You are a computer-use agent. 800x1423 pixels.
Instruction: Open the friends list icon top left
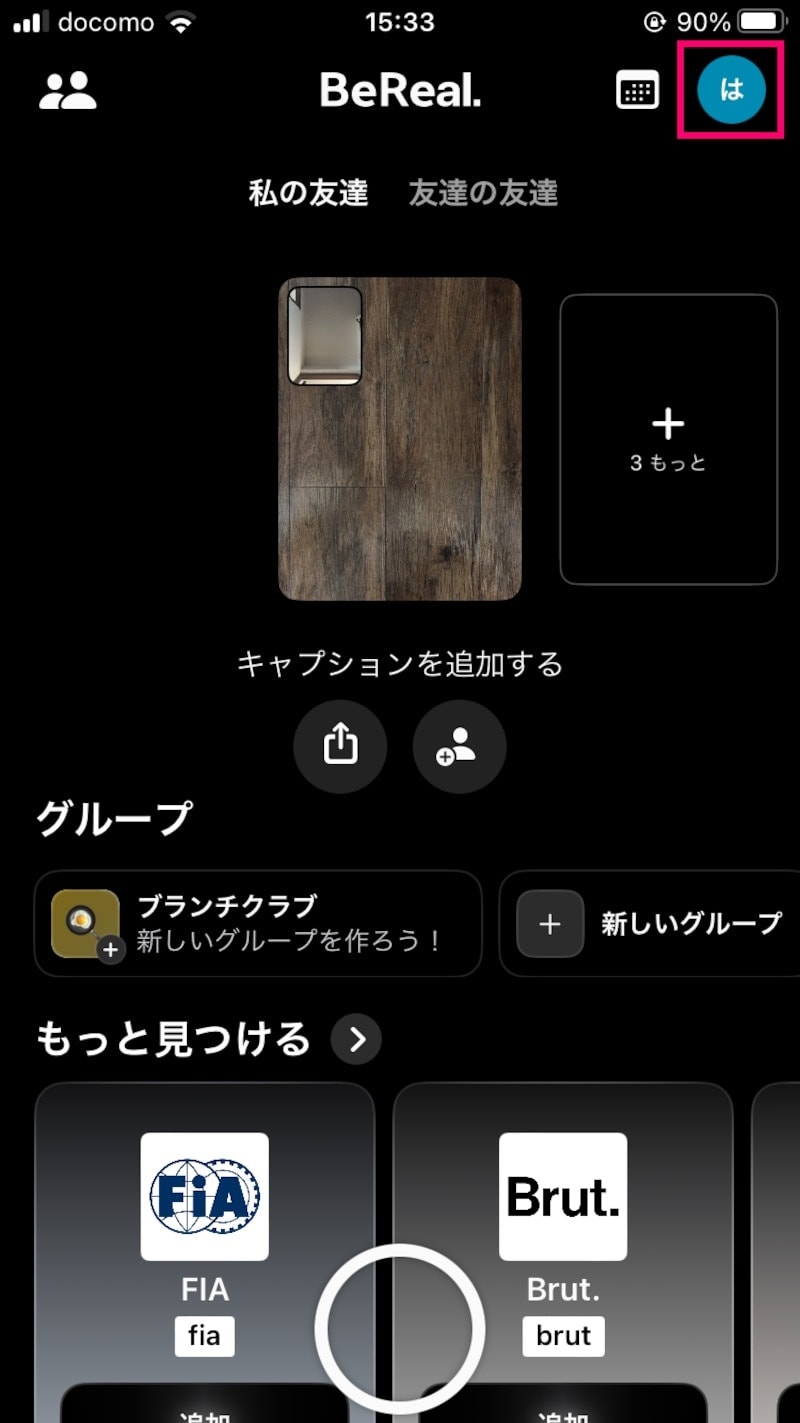pyautogui.click(x=68, y=89)
